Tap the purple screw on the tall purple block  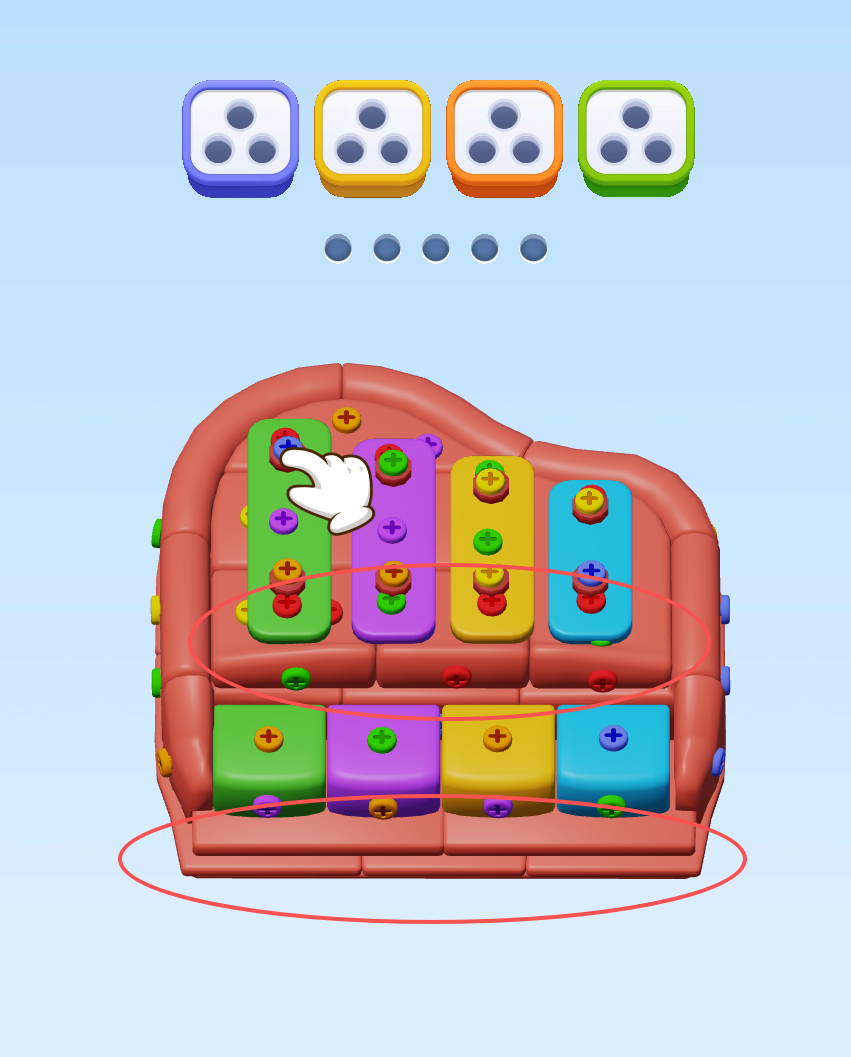tap(392, 529)
